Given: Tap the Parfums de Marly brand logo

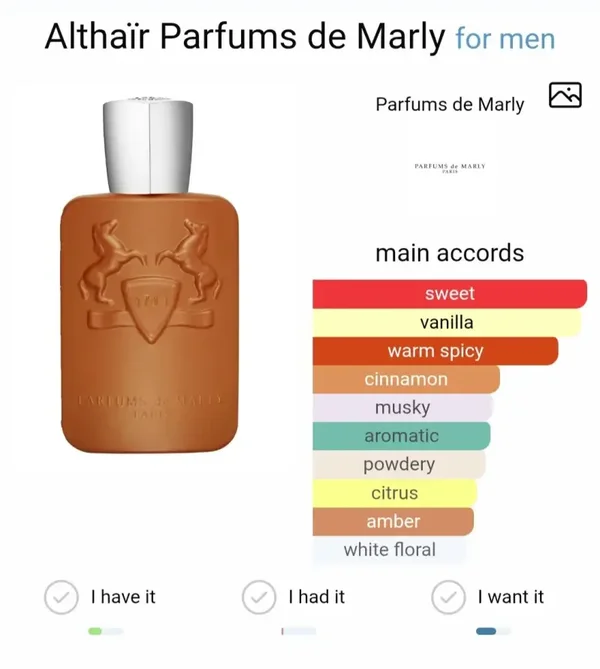Looking at the screenshot, I should pyautogui.click(x=449, y=167).
